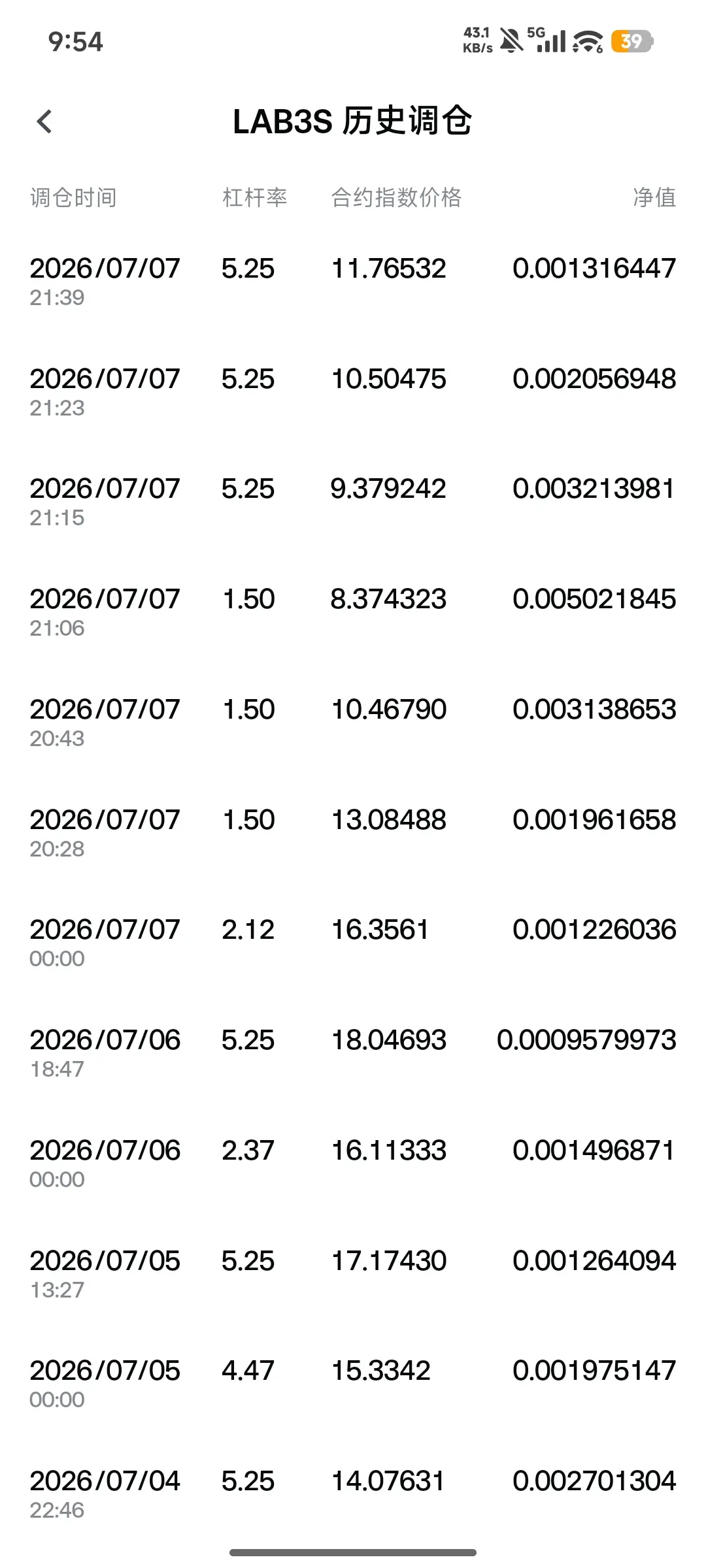
Task: Go back using the top-left arrow
Action: 44,122
